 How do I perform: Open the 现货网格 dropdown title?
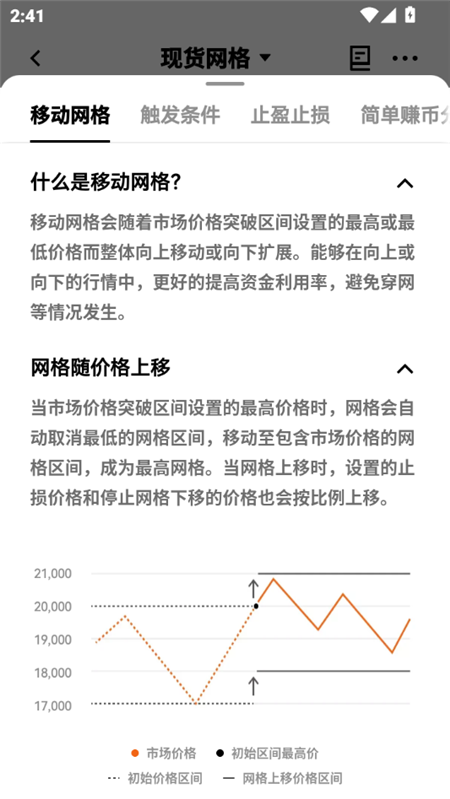(216, 58)
